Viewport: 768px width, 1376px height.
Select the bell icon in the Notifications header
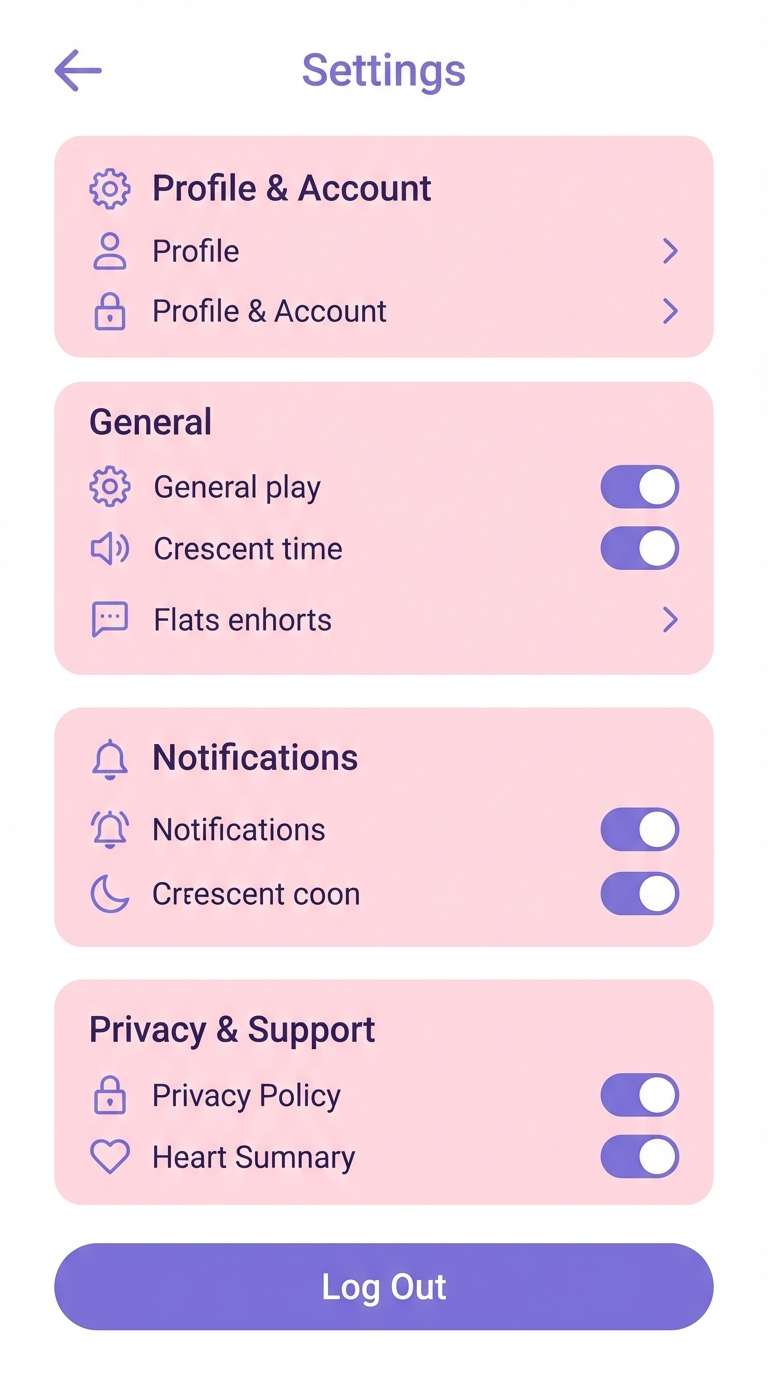[x=110, y=759]
